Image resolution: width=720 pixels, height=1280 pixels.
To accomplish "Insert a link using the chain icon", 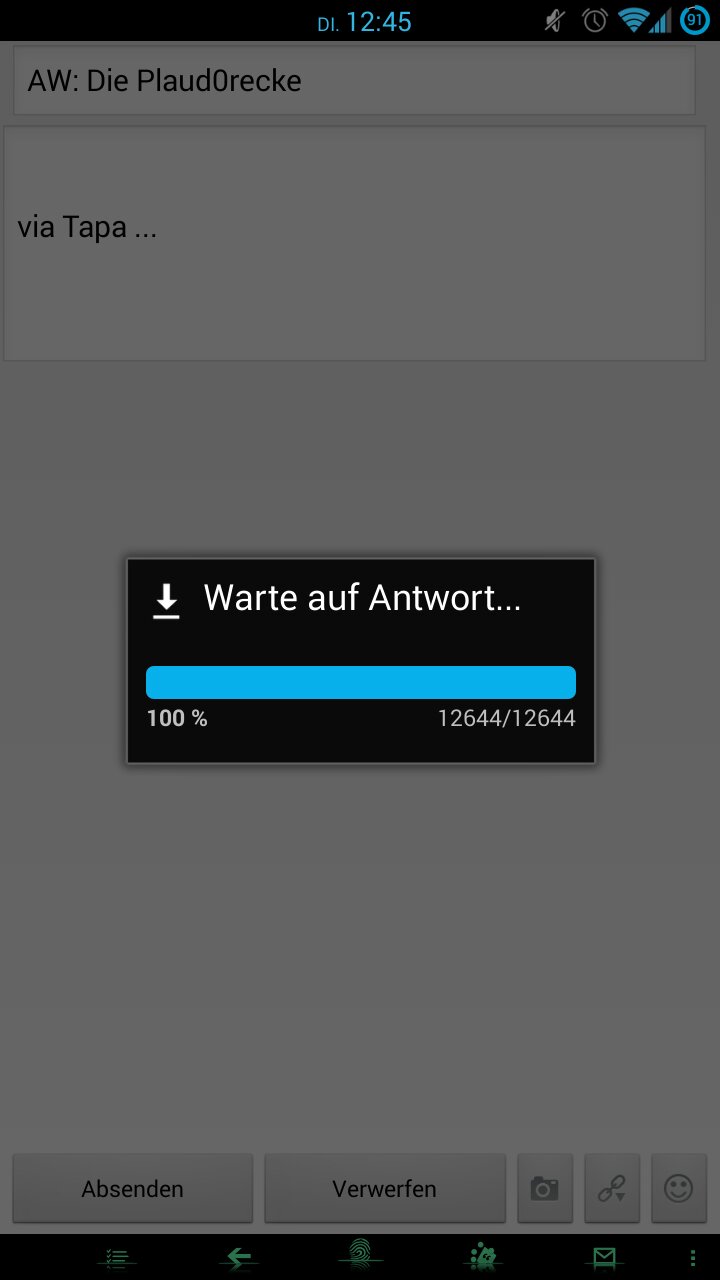I will (611, 1188).
